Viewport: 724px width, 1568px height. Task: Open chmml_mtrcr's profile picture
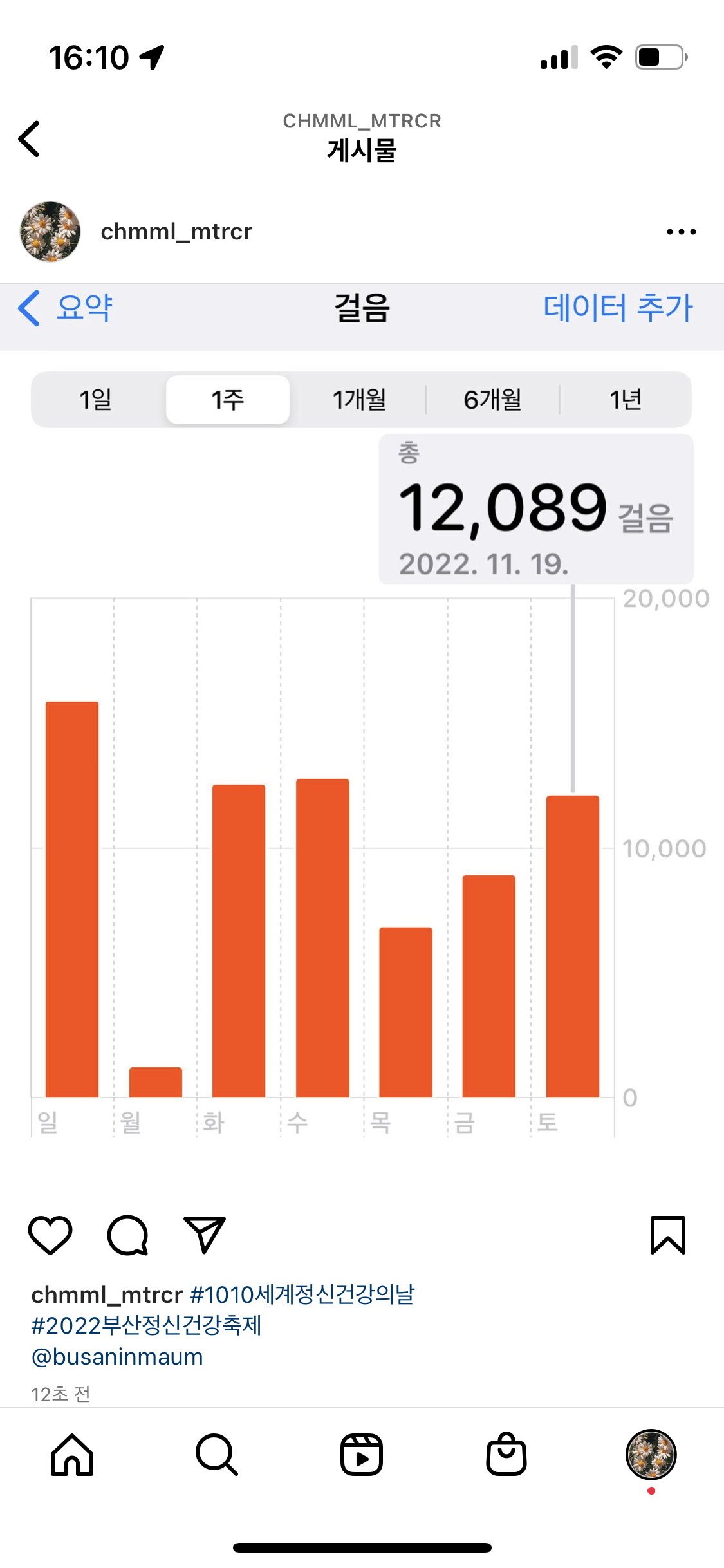pos(50,232)
